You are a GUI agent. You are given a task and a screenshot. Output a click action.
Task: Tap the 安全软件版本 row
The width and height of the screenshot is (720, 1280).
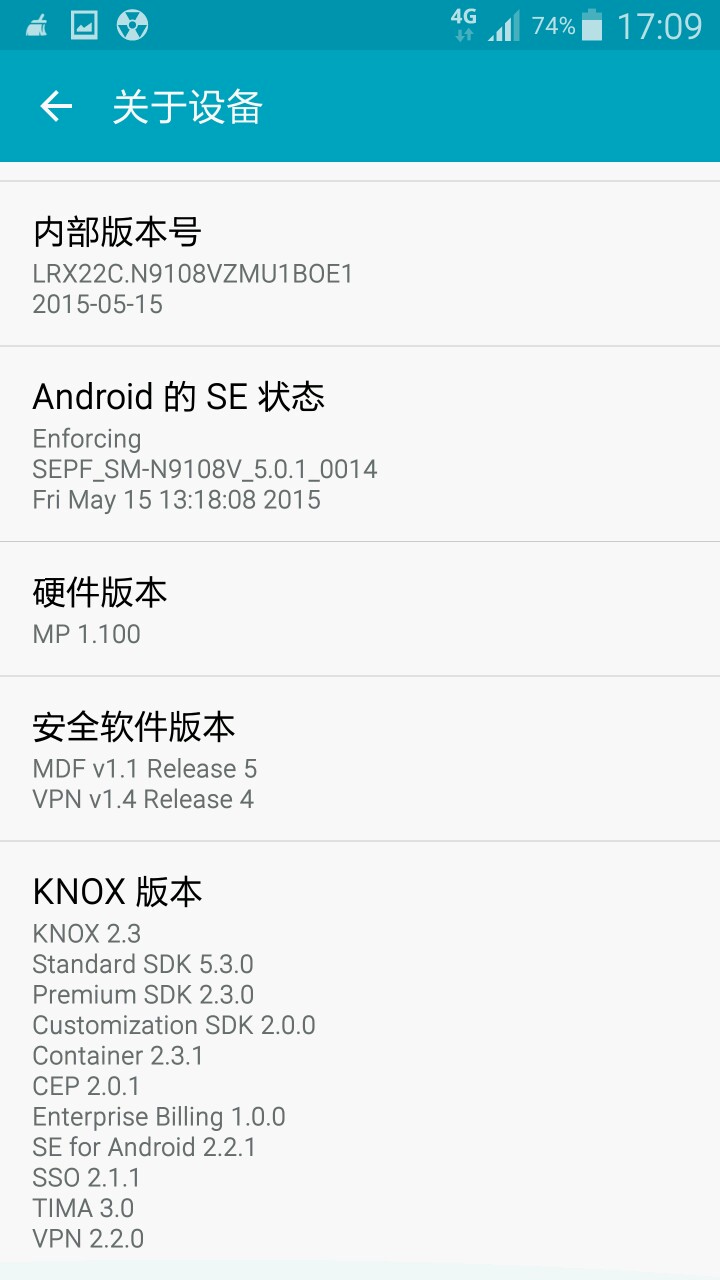point(360,759)
